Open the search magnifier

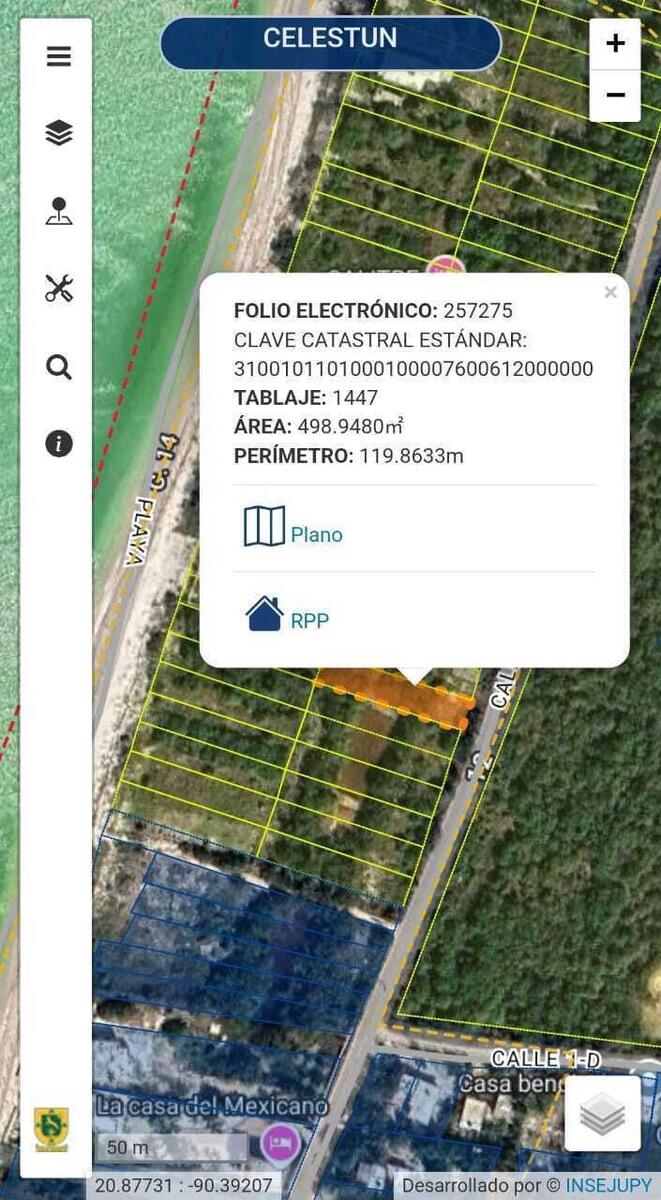coord(59,367)
